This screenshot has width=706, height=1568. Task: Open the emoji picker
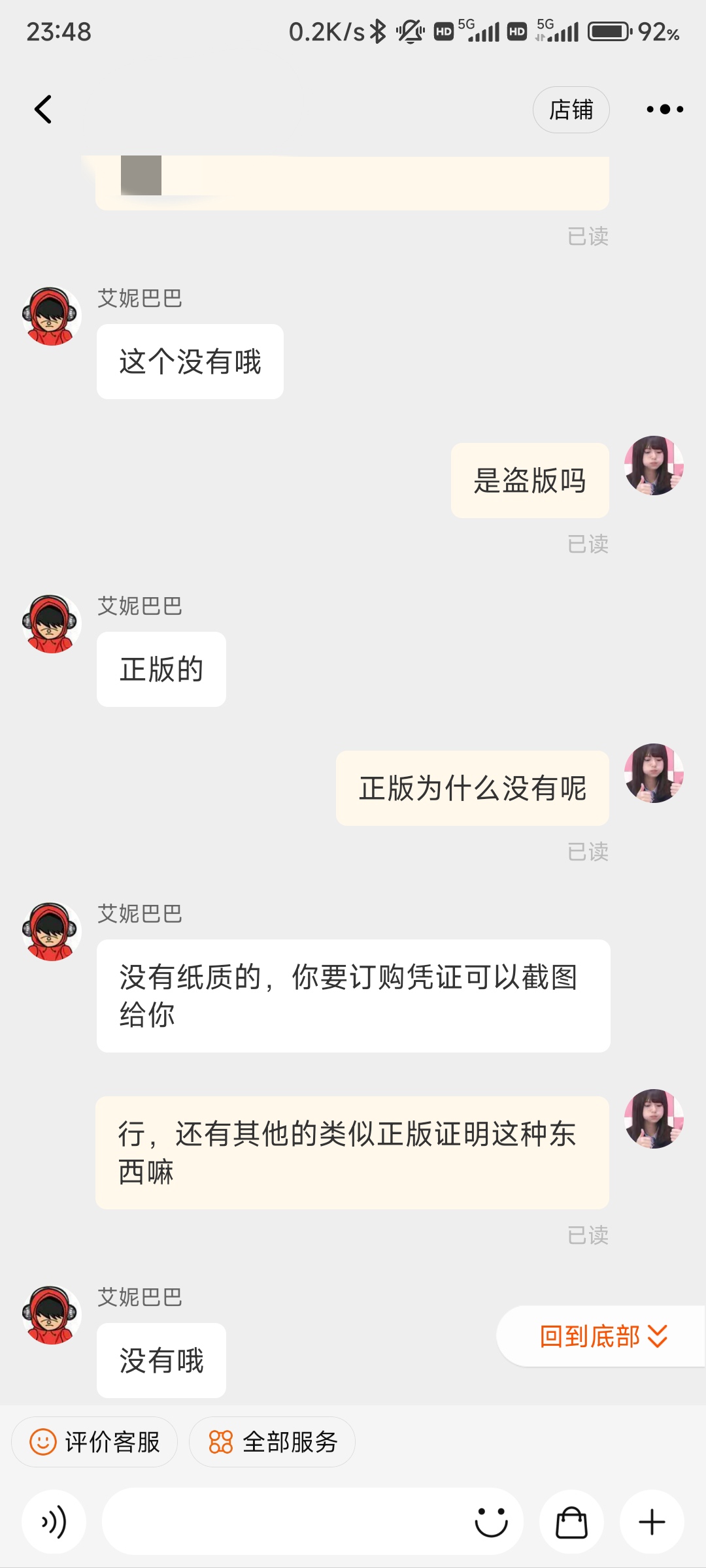(491, 1522)
